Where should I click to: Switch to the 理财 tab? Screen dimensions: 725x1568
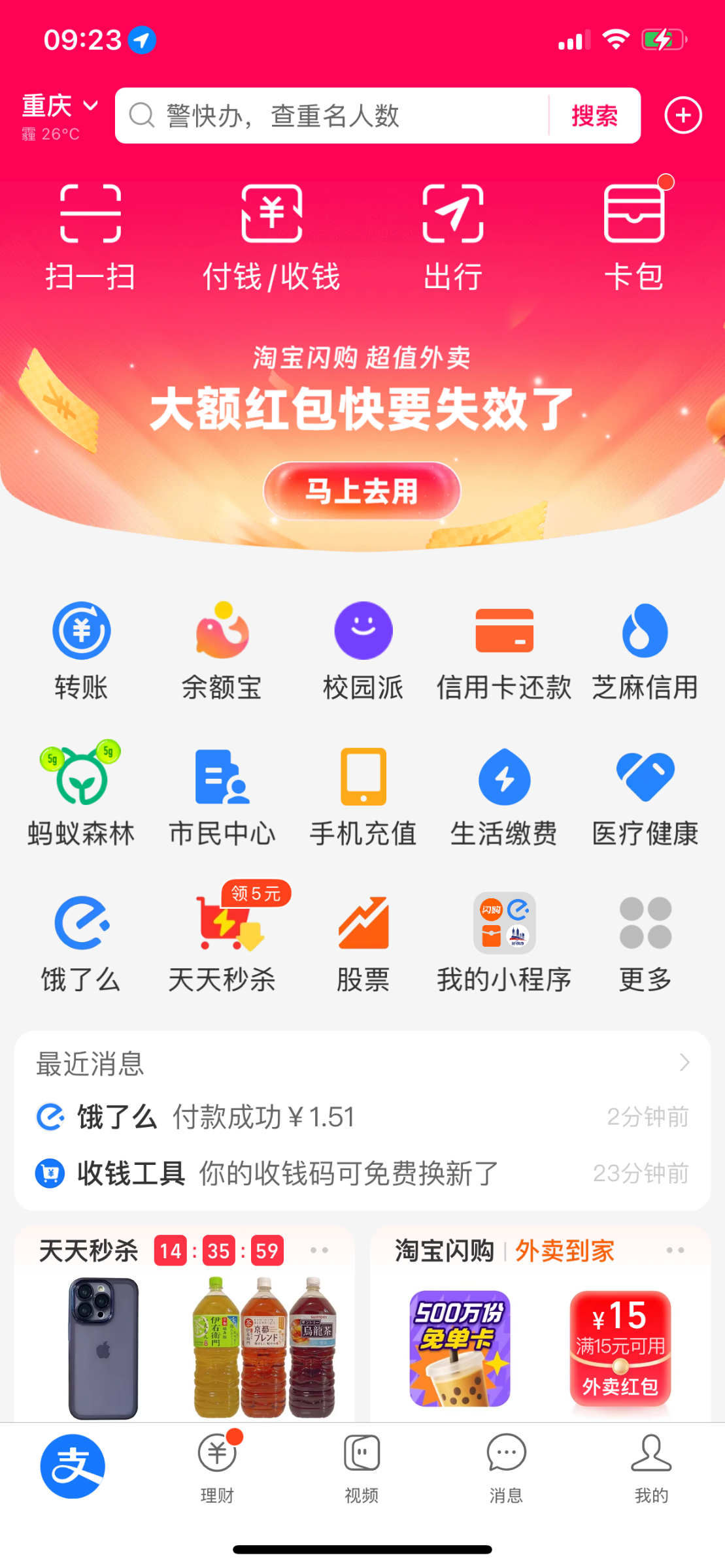pos(217,1466)
